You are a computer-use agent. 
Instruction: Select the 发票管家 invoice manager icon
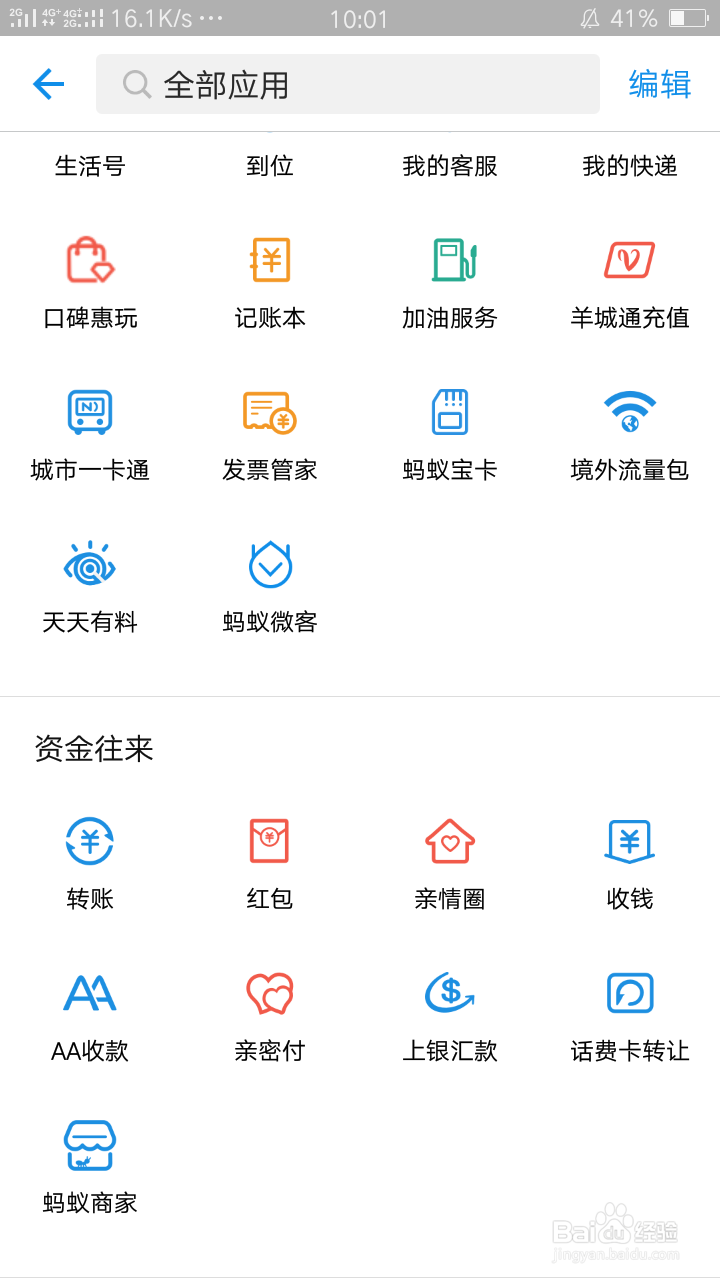tap(270, 411)
